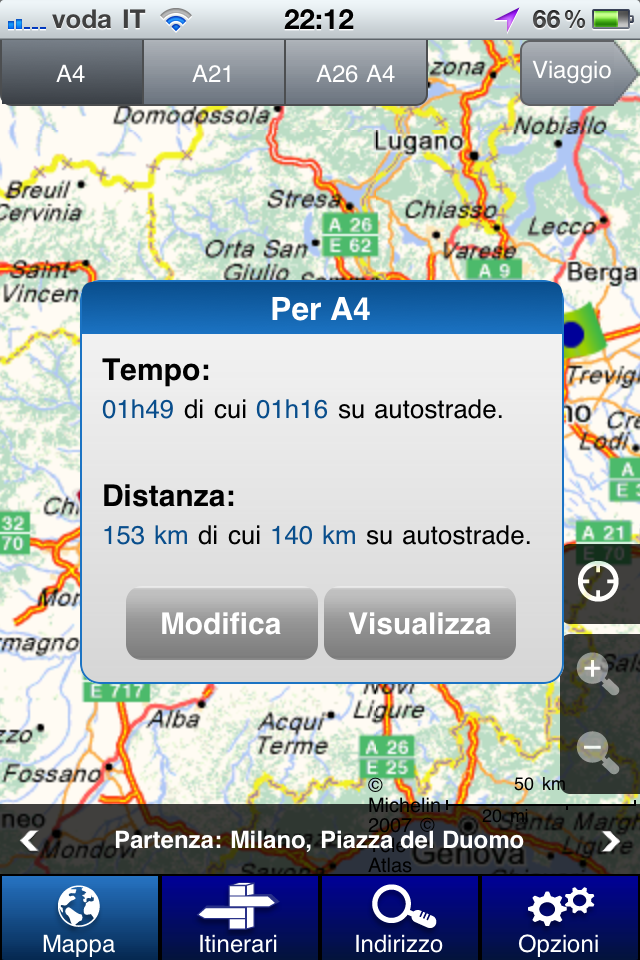The image size is (640, 960).
Task: Select the A21 route segment
Action: pyautogui.click(x=213, y=73)
